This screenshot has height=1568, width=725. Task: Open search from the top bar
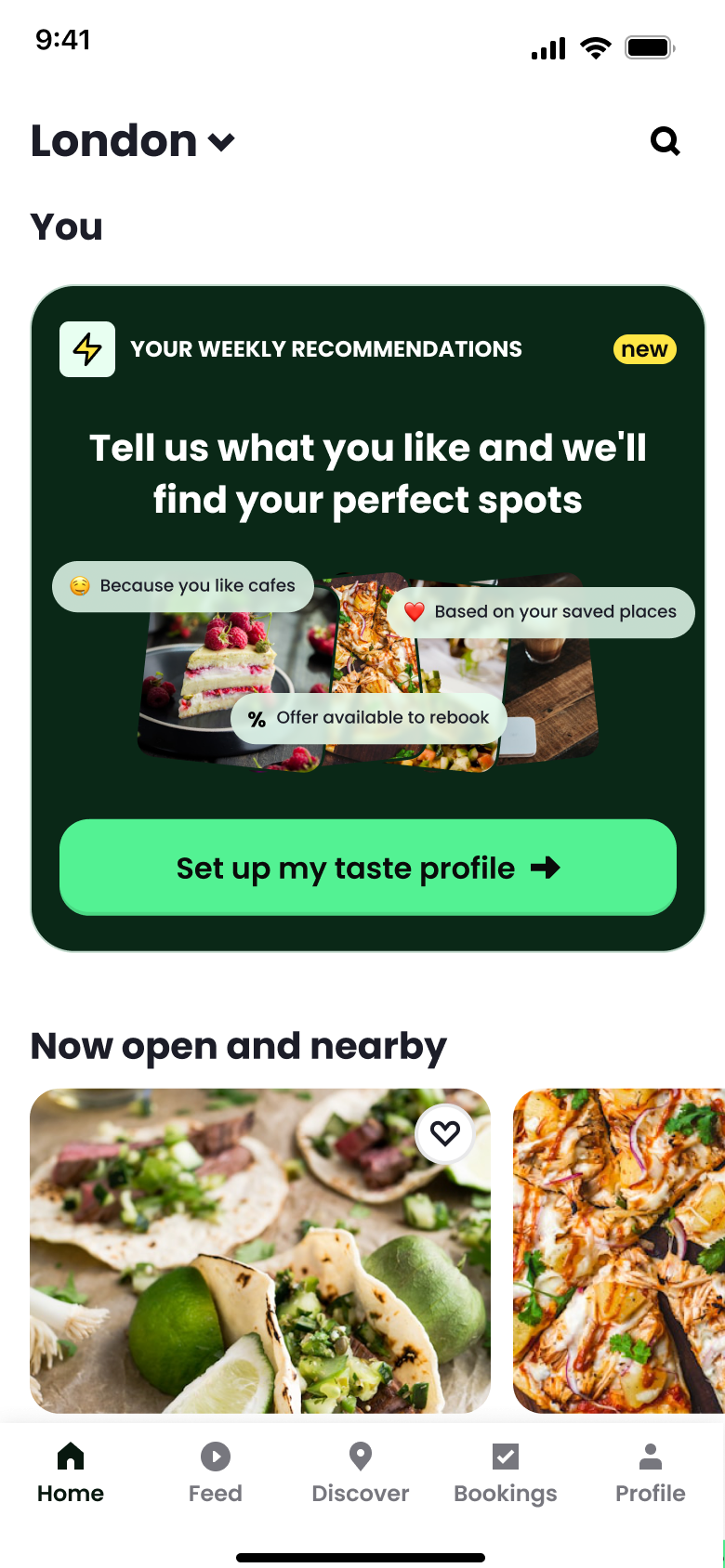tap(666, 141)
